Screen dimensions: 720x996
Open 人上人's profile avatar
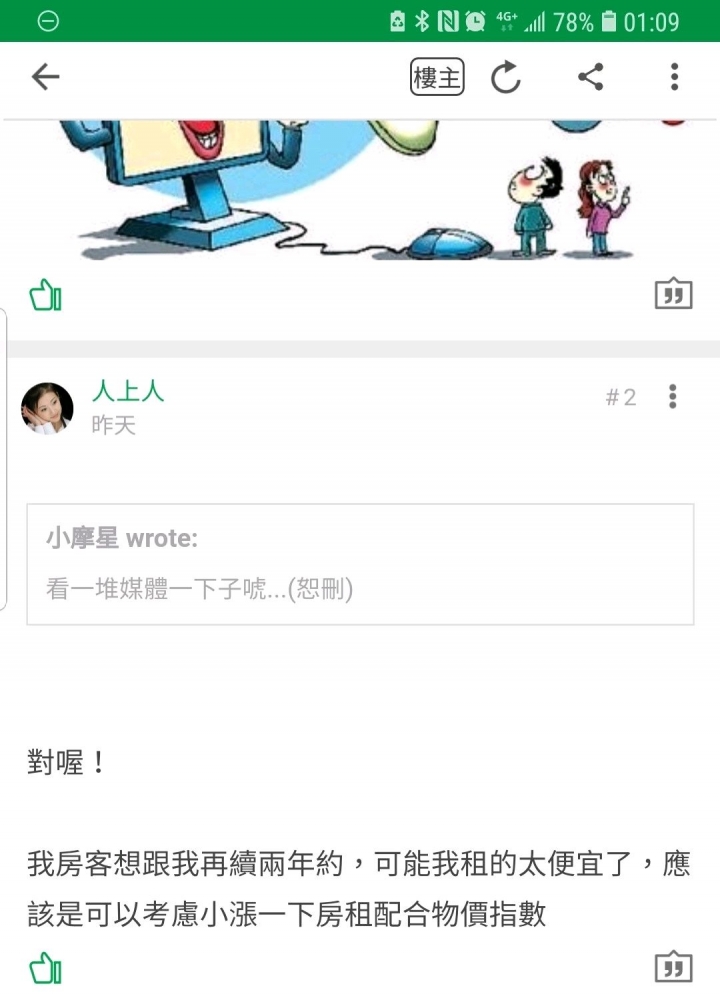coord(47,408)
